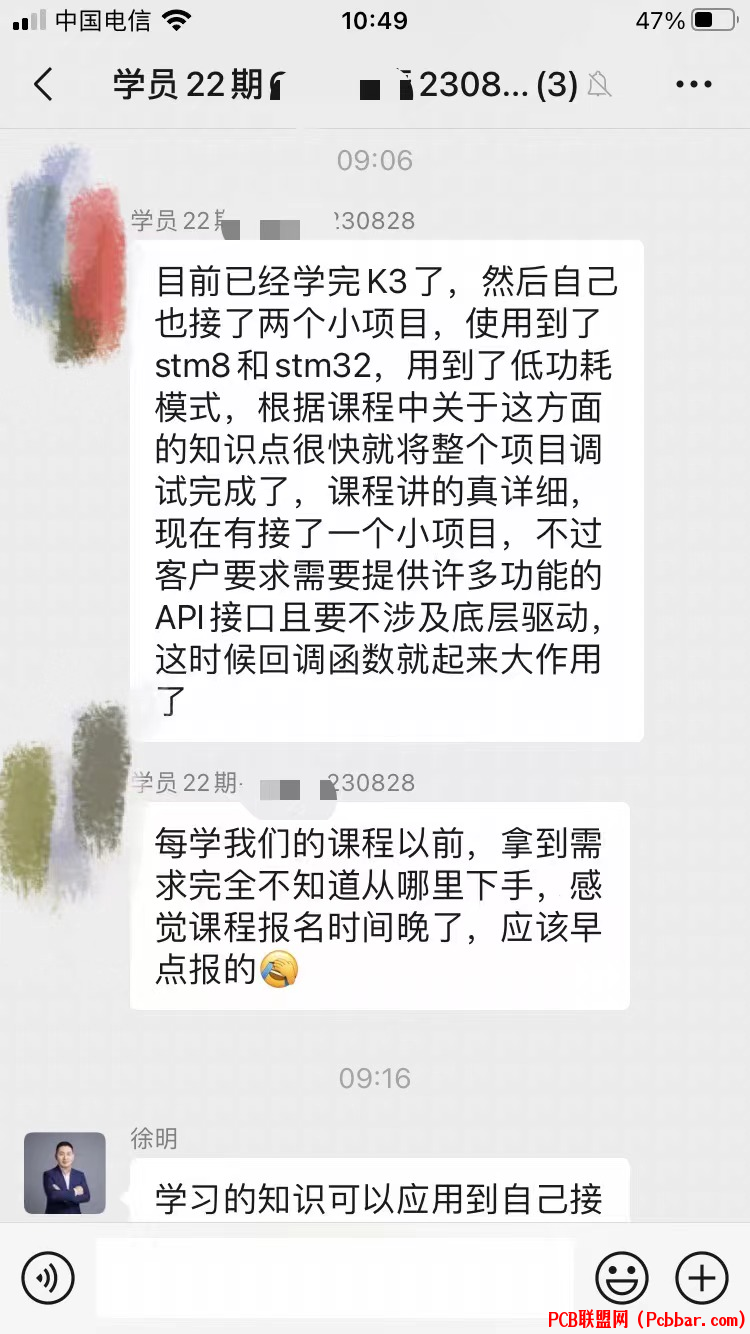This screenshot has height=1334, width=750.
Task: Open the emoji picker
Action: coord(622,1277)
